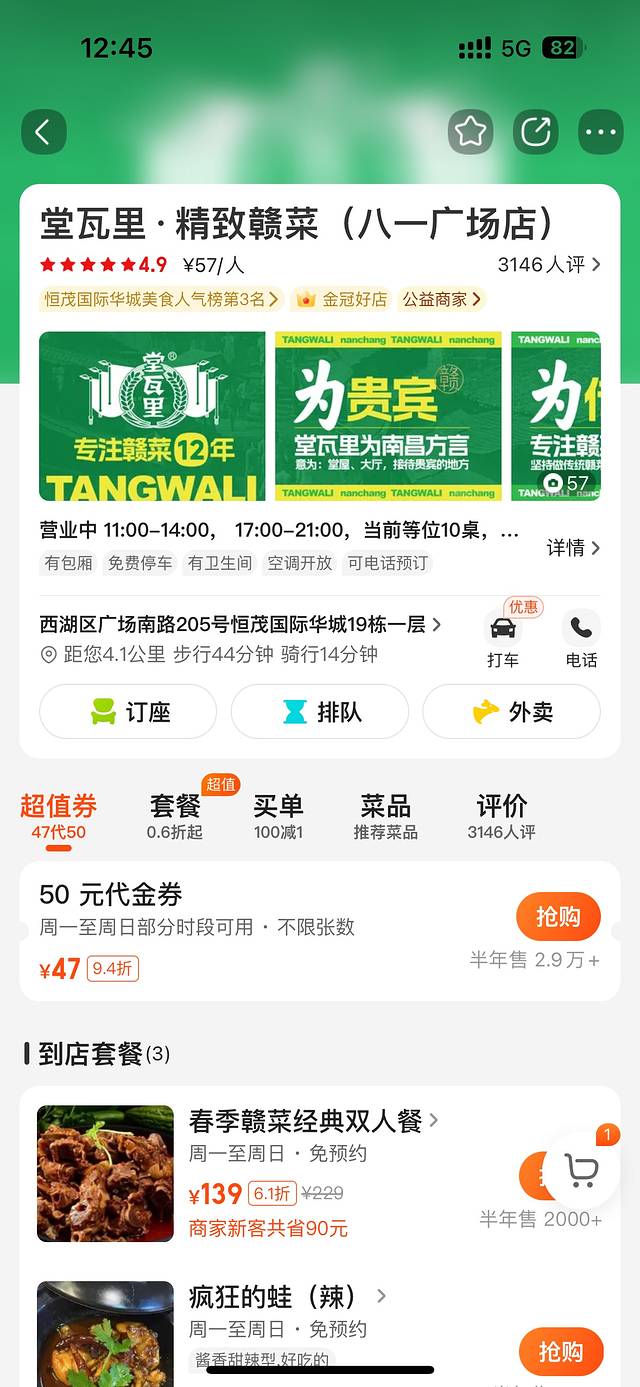Switch to the 菜品 tab
This screenshot has width=640, height=1387.
tap(385, 816)
